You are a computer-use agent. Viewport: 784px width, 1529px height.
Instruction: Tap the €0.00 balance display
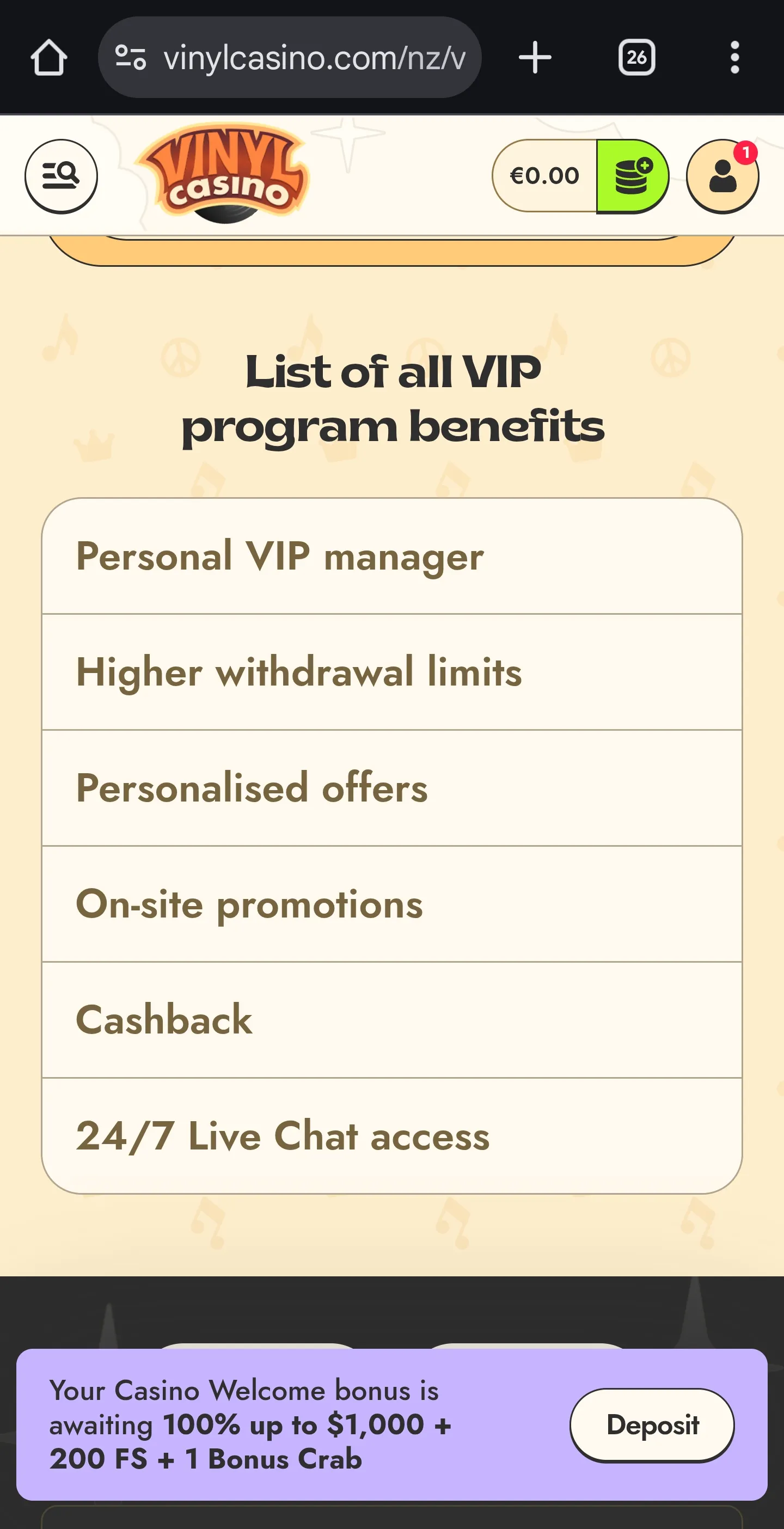544,176
